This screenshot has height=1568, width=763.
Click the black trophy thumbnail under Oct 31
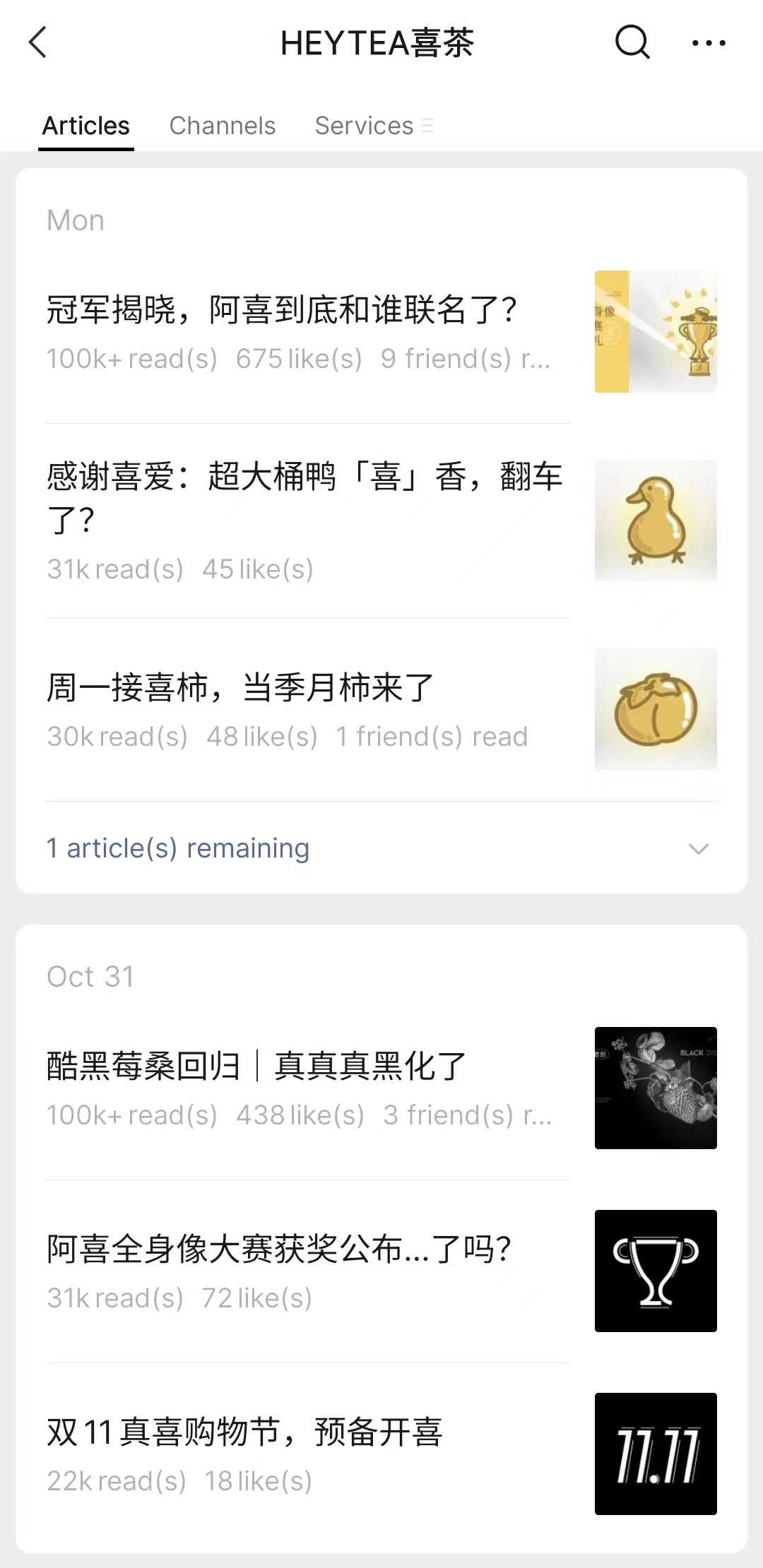click(x=656, y=1271)
